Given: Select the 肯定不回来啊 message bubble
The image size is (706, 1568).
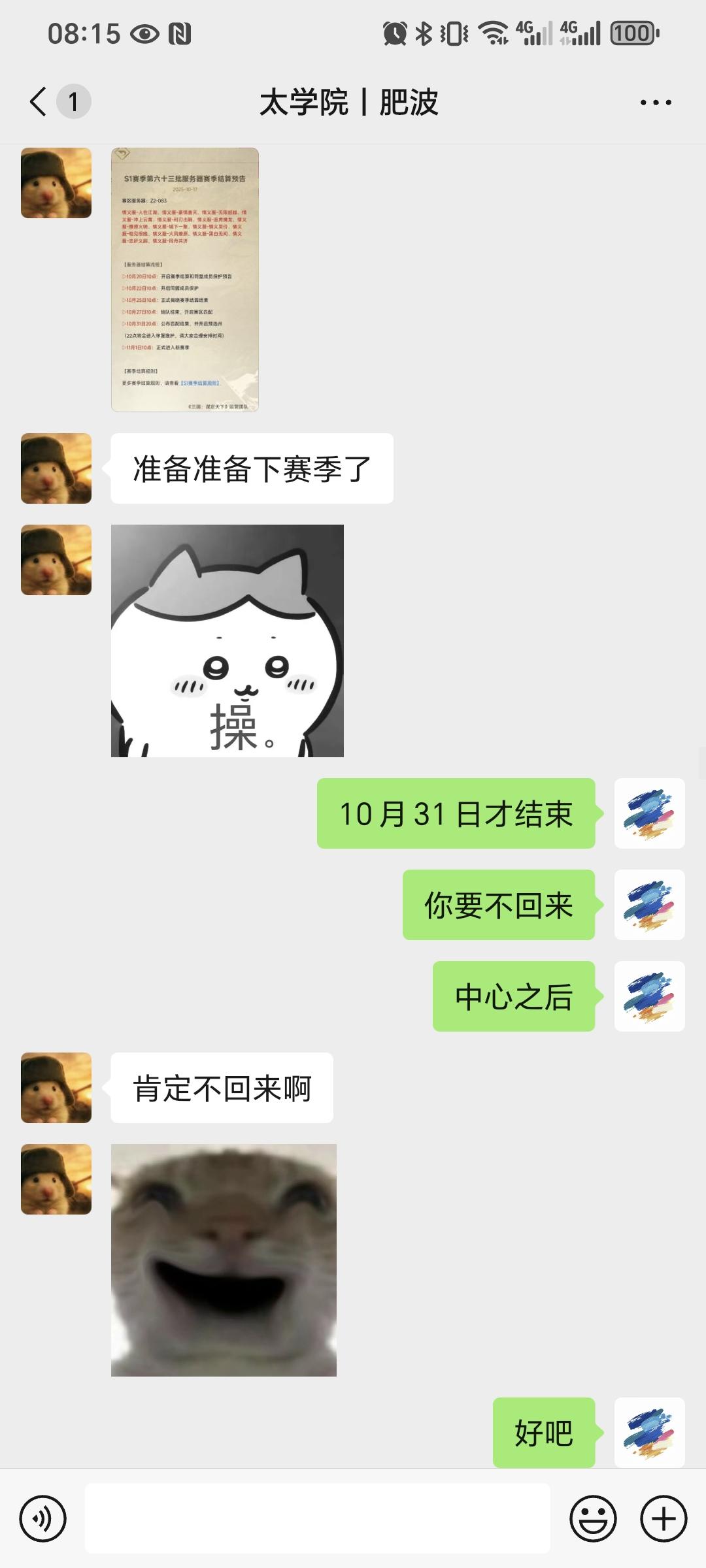Looking at the screenshot, I should (222, 1088).
